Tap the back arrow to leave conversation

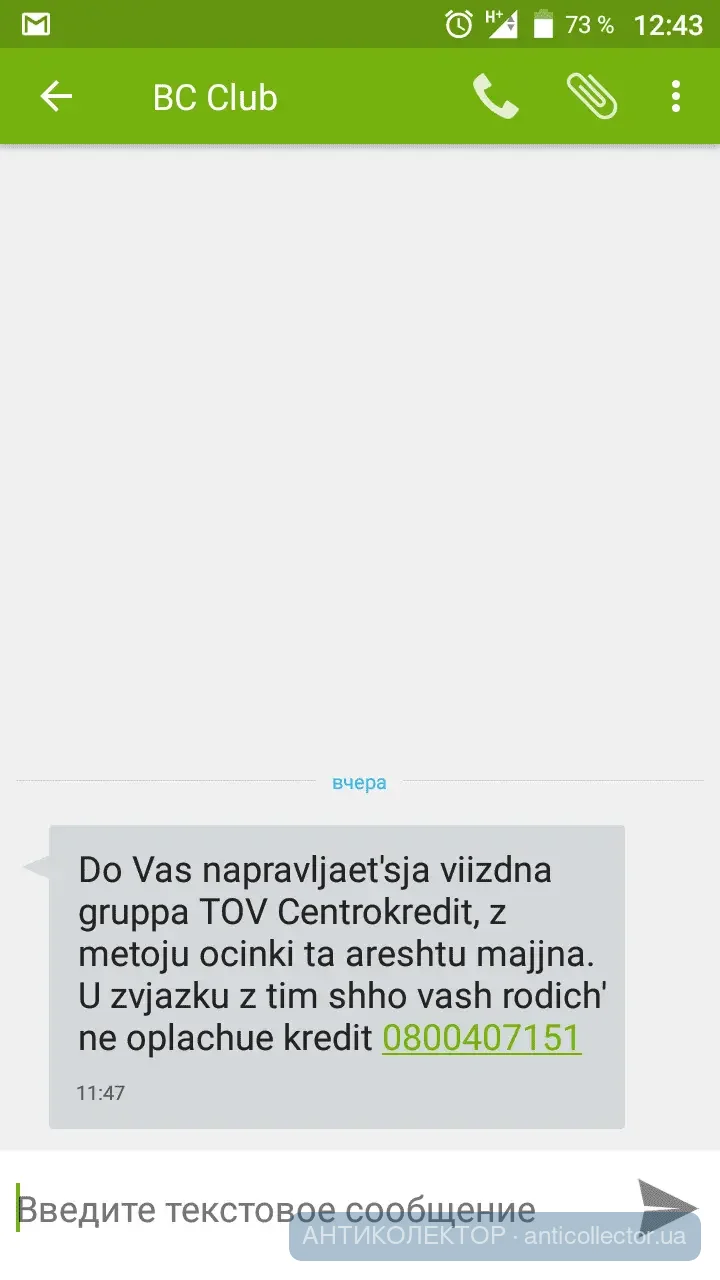pos(57,96)
